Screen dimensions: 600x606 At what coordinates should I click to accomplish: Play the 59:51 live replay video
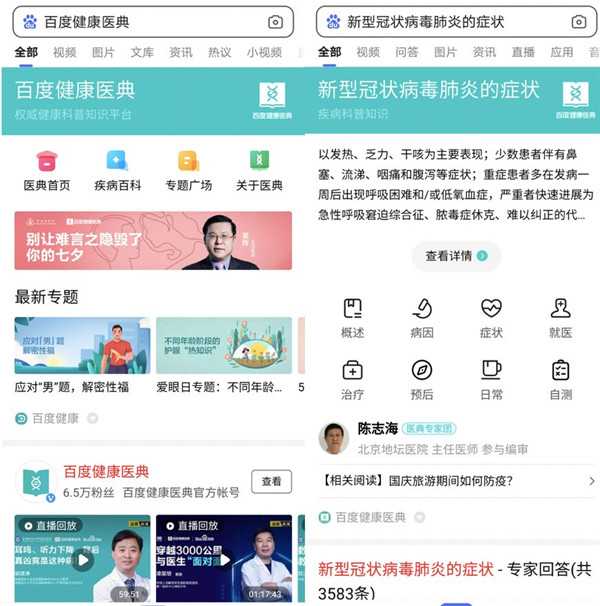click(x=81, y=558)
